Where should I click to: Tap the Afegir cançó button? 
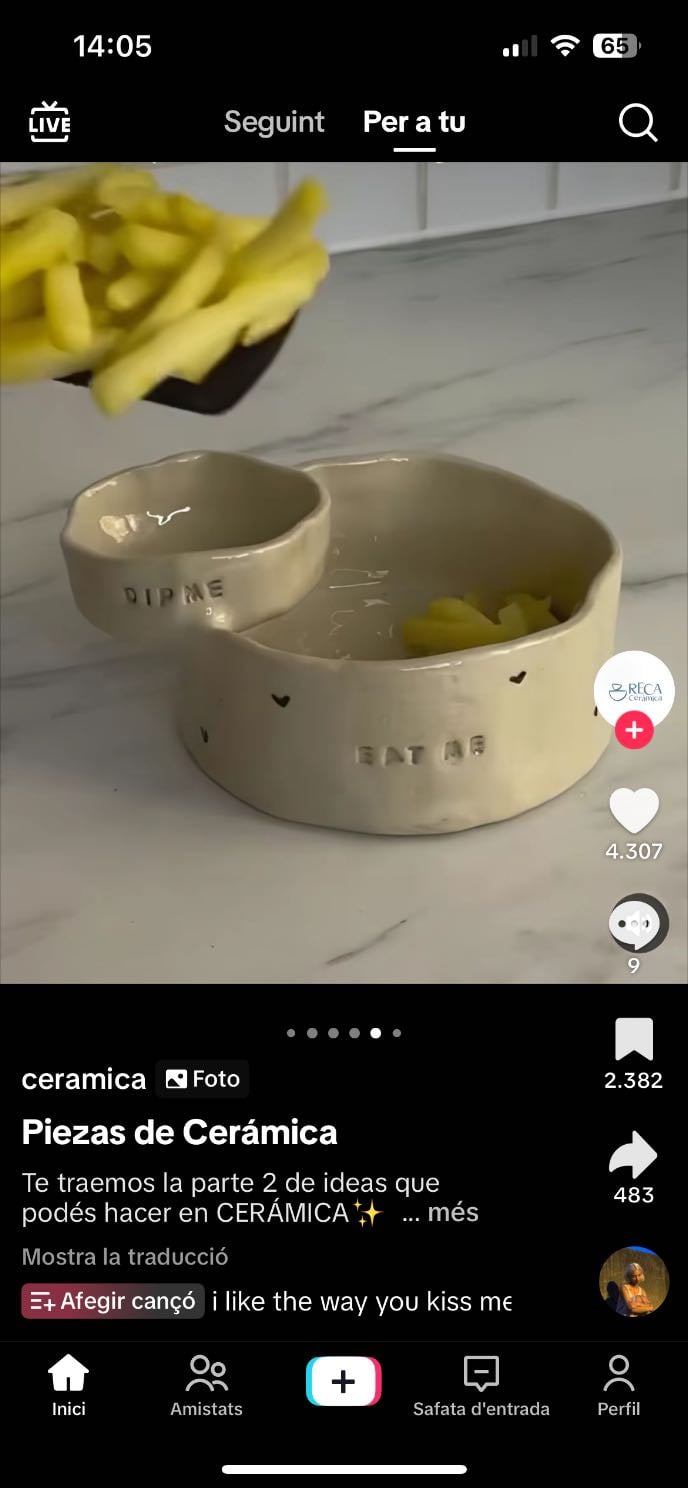(x=113, y=1301)
